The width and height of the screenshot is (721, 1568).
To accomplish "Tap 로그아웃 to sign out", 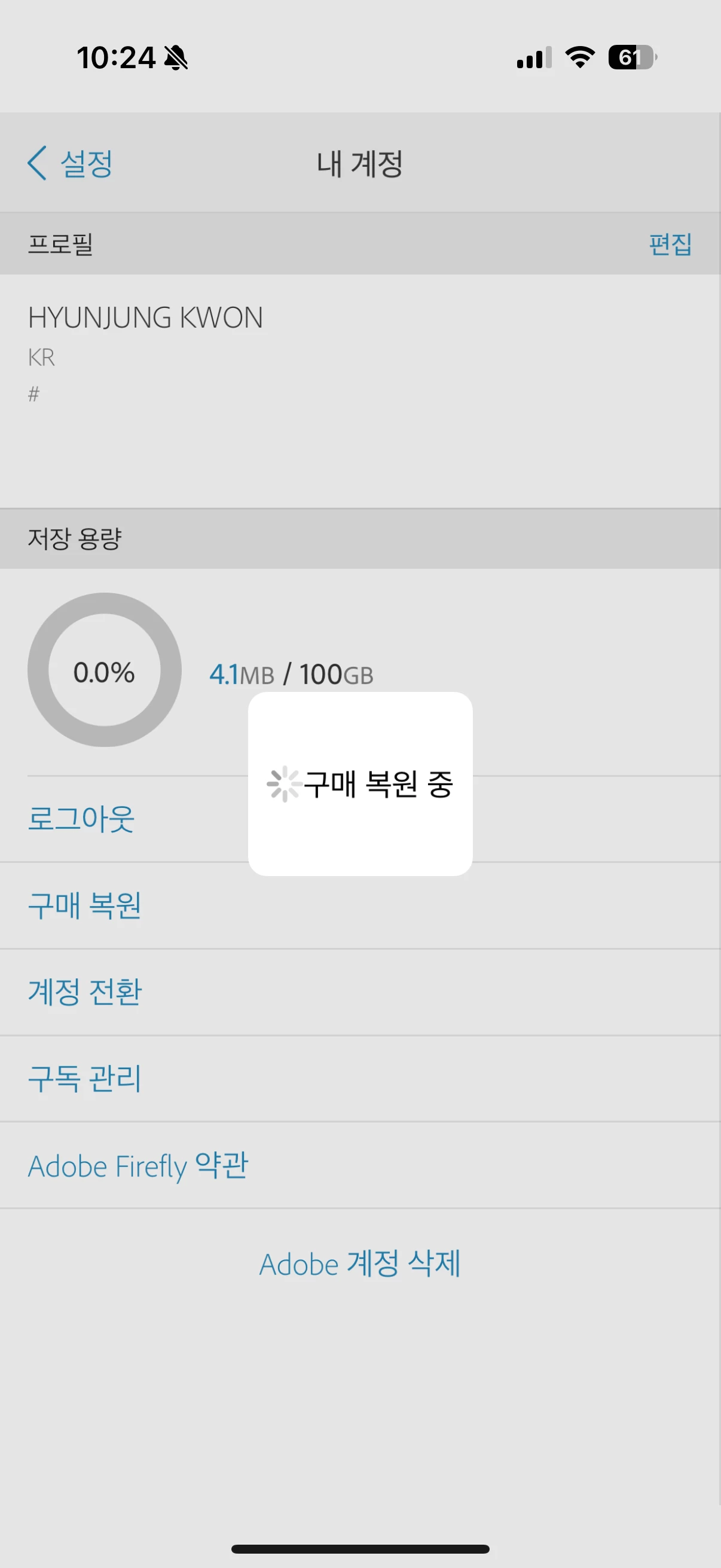I will (81, 818).
